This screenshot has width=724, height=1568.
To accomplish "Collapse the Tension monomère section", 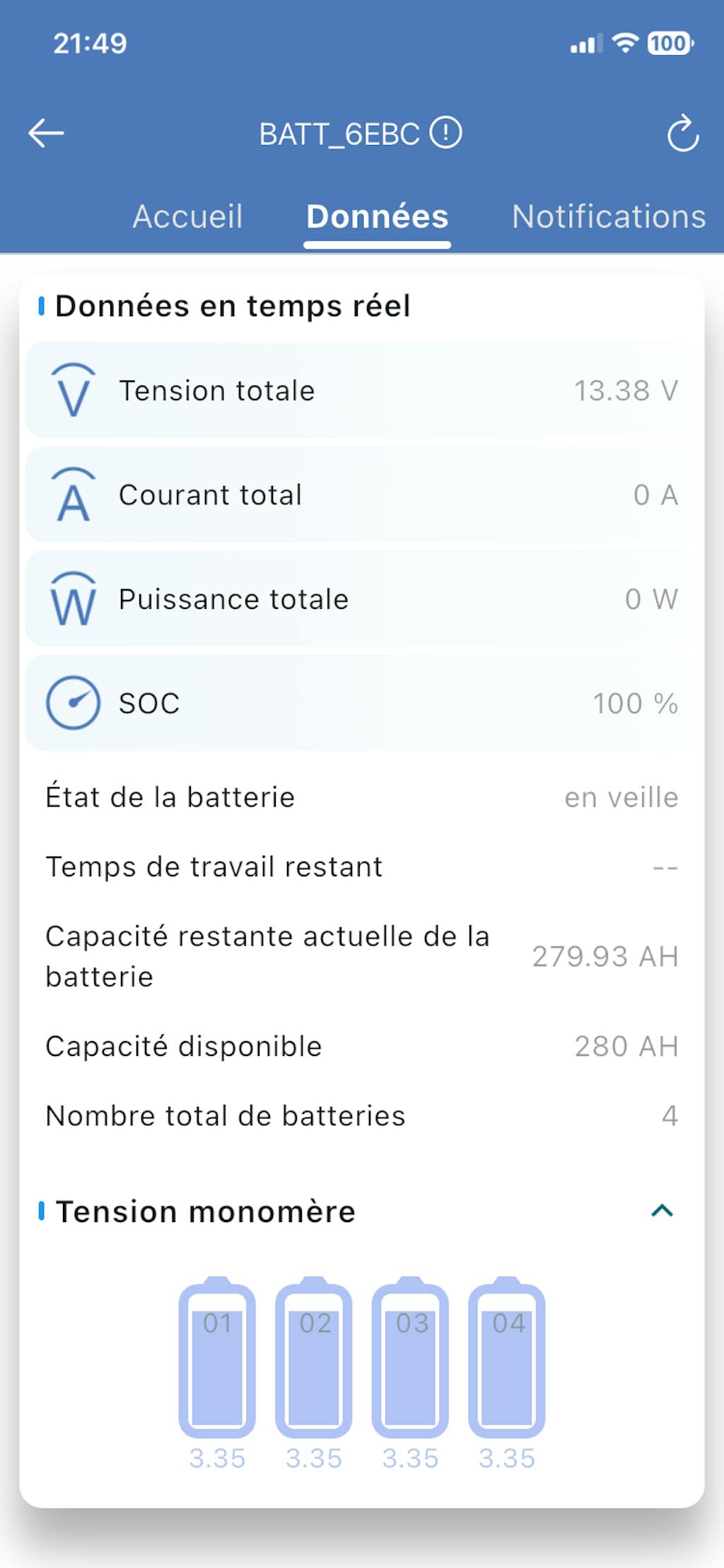I will tap(662, 1211).
